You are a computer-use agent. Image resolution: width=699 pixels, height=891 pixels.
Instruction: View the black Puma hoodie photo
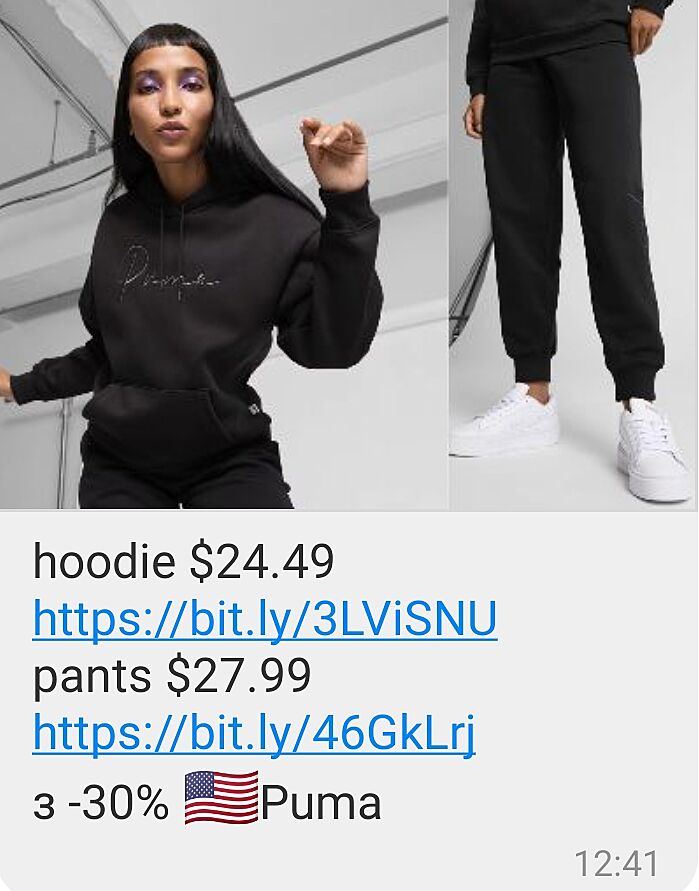click(222, 255)
